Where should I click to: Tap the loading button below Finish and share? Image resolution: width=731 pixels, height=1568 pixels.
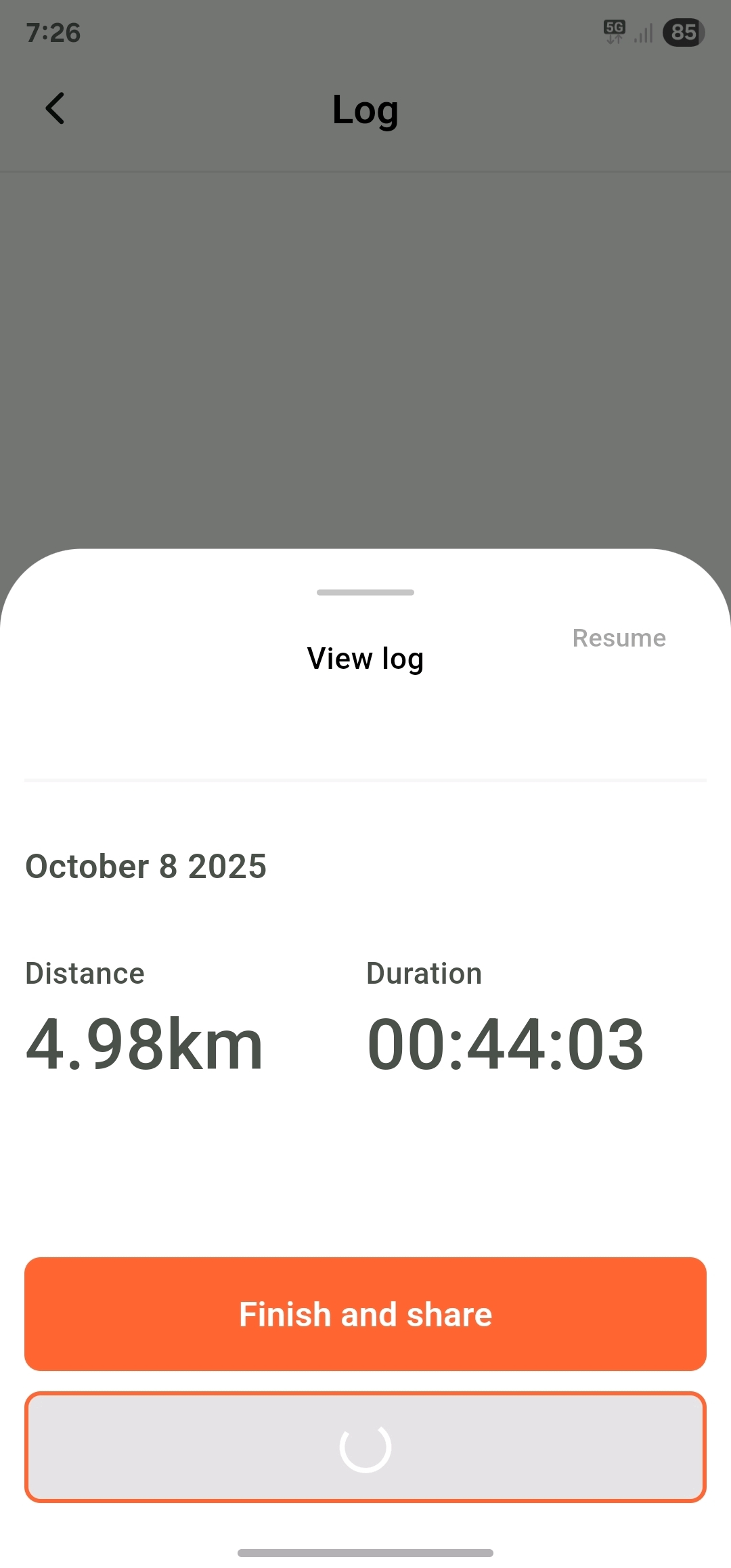tap(365, 1447)
